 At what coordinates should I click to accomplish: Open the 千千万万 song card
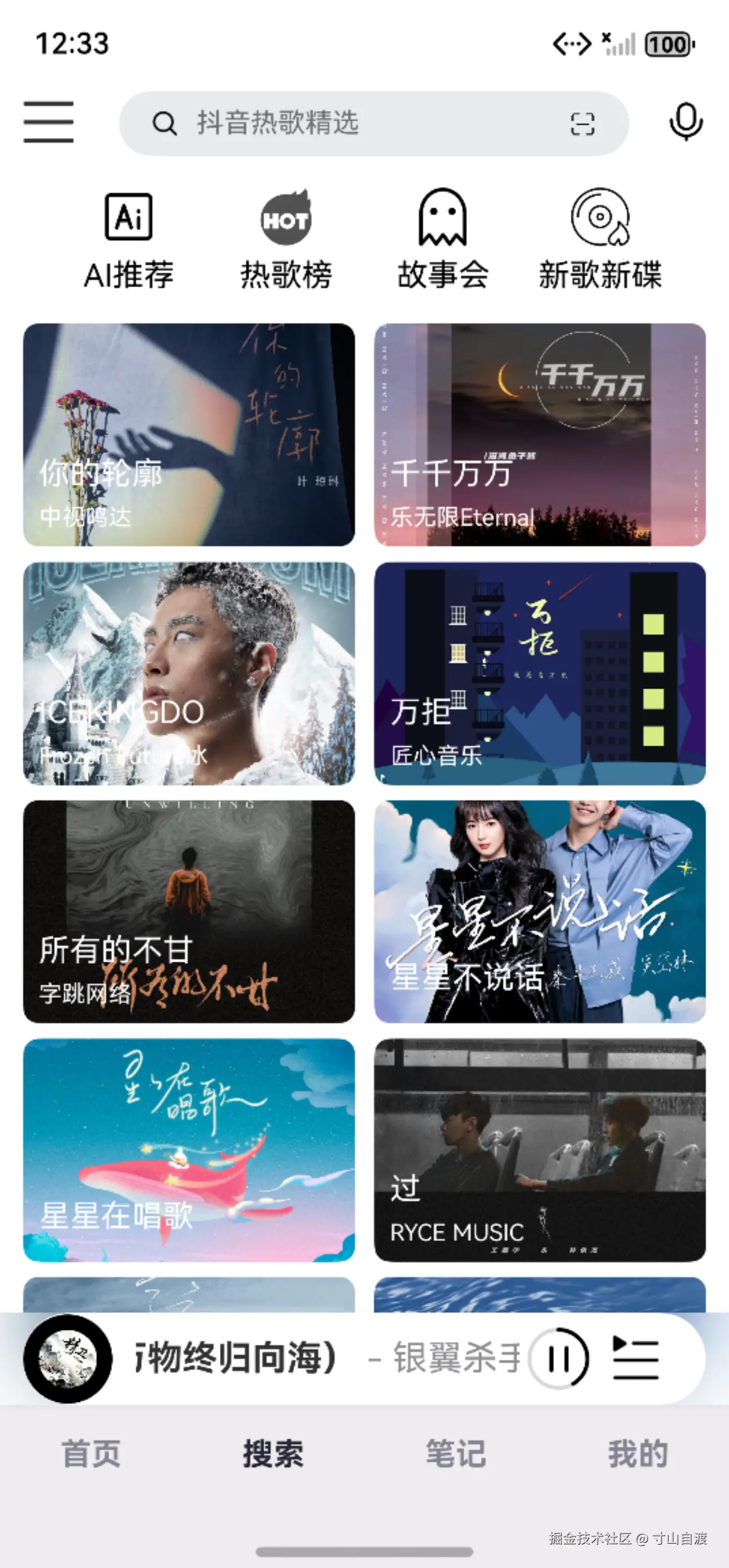[x=540, y=435]
